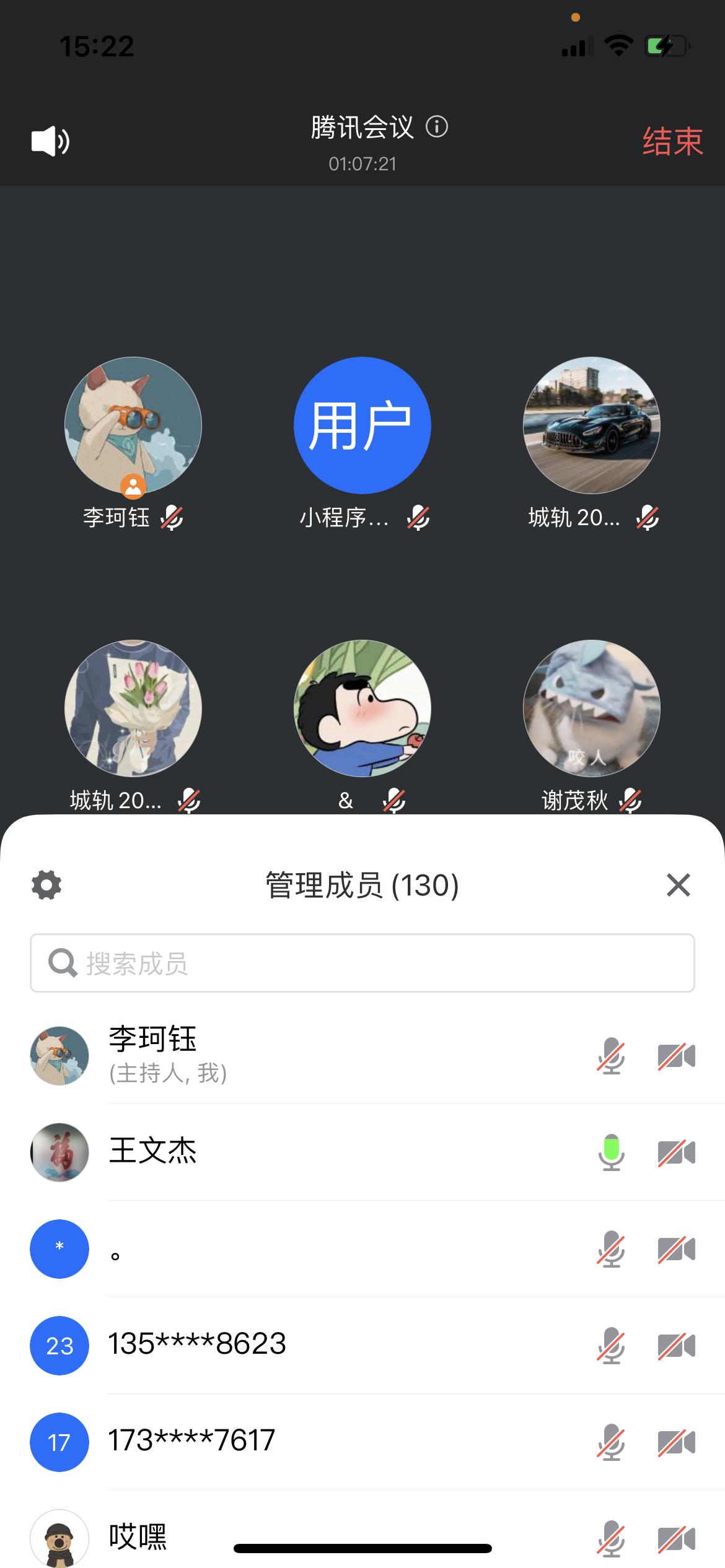725x1568 pixels.
Task: Select the & participant tile
Action: (362, 708)
